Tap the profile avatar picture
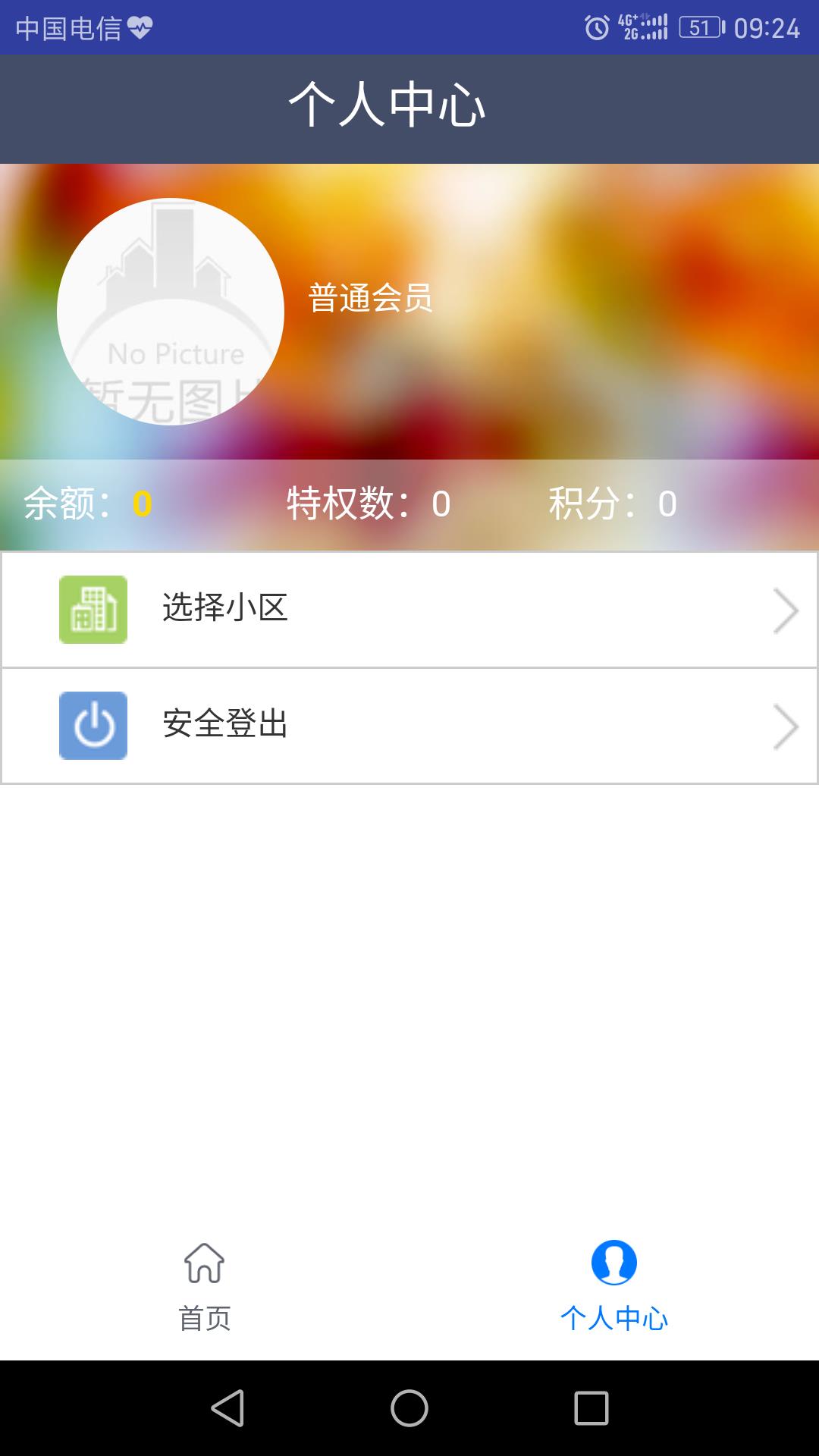 click(171, 312)
